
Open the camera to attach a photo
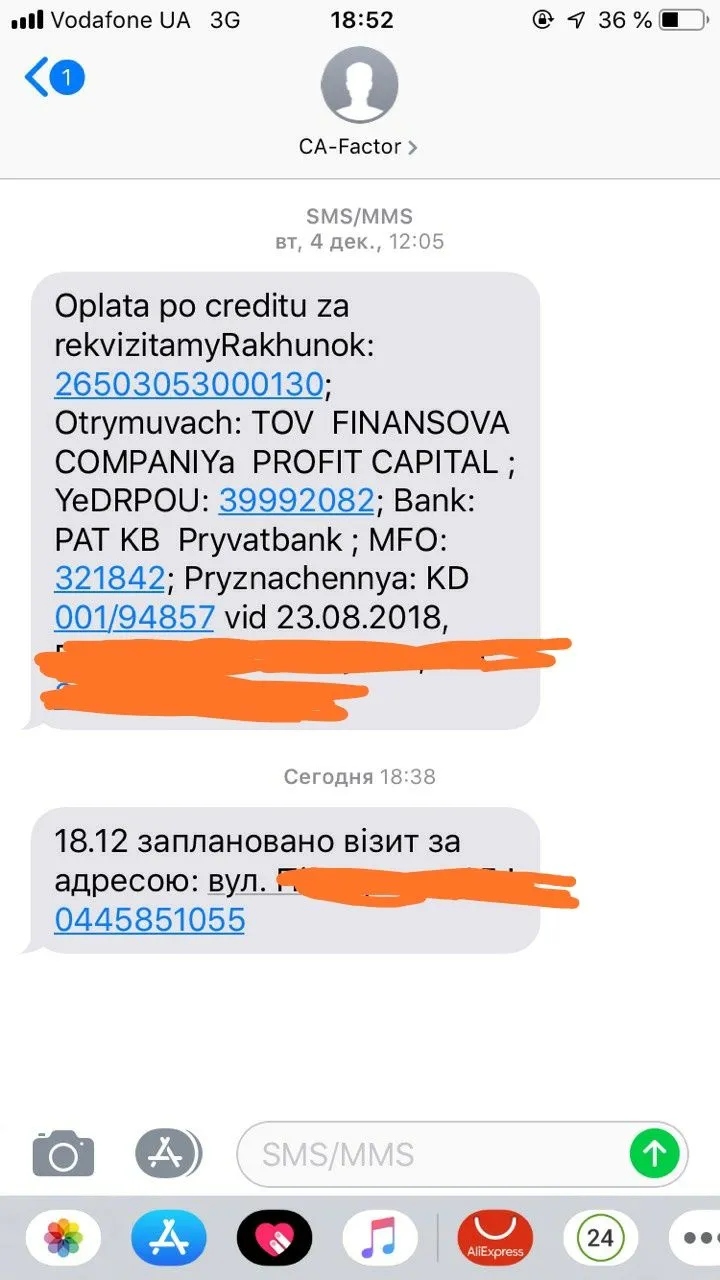pos(63,1155)
